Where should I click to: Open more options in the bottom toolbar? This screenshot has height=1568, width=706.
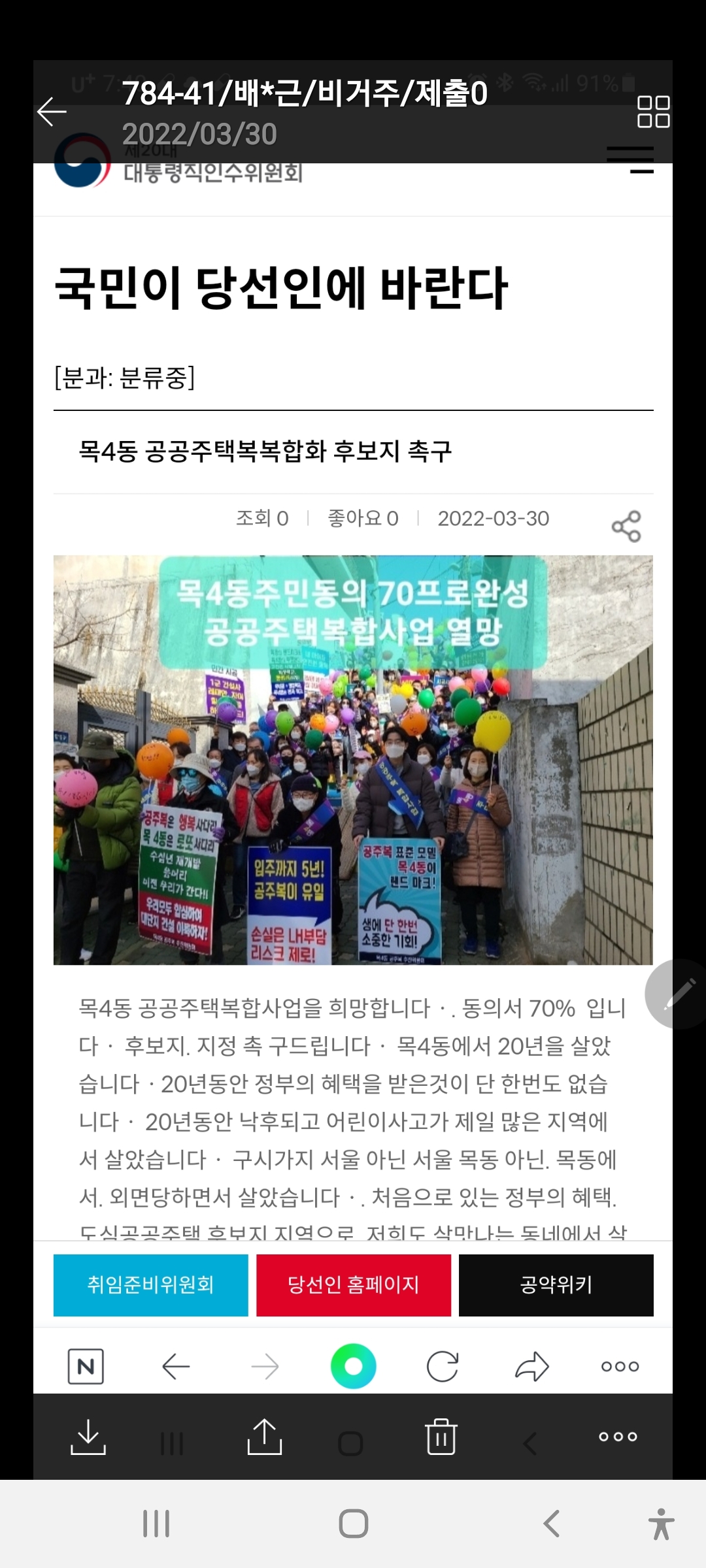point(618,1436)
